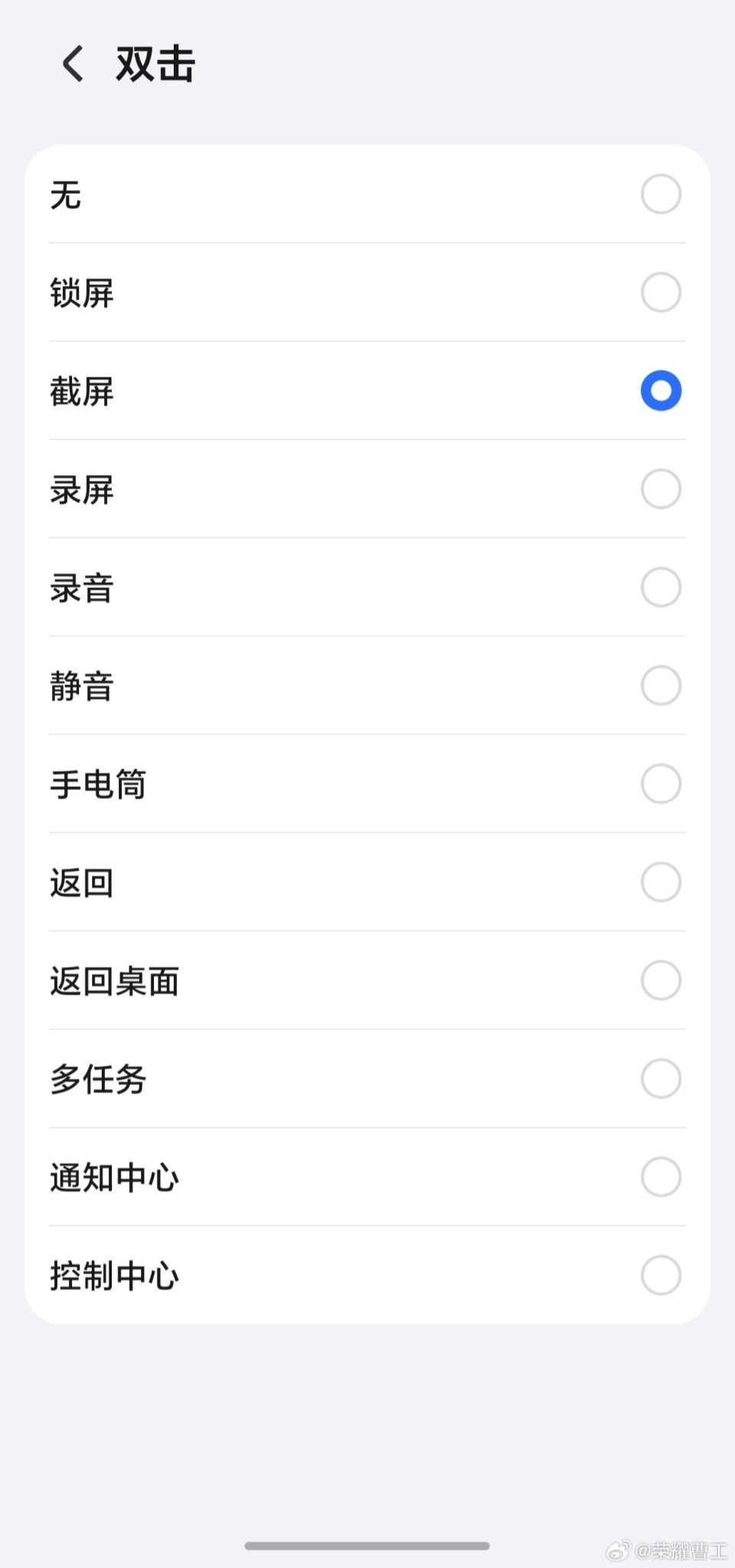Select 控制中心 at the bottom

tap(660, 1275)
